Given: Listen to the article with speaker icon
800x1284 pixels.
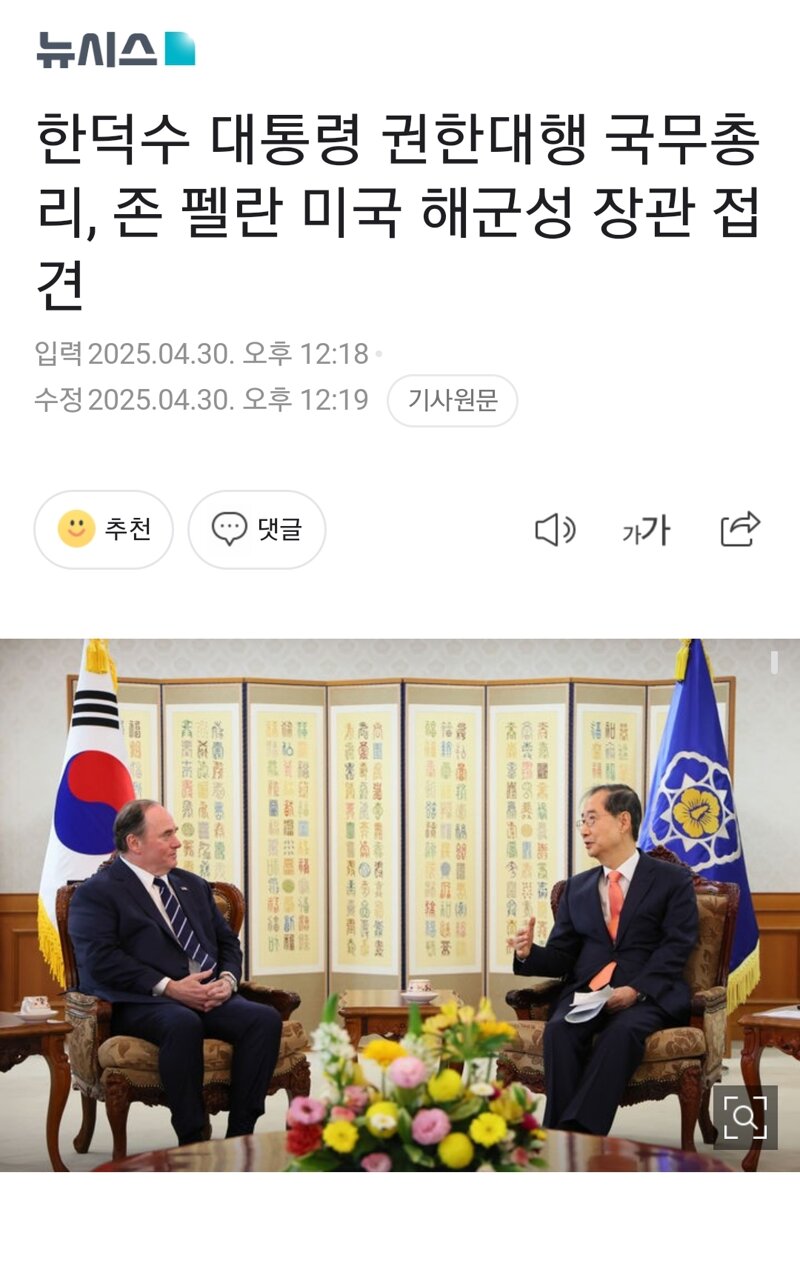Looking at the screenshot, I should pos(555,530).
